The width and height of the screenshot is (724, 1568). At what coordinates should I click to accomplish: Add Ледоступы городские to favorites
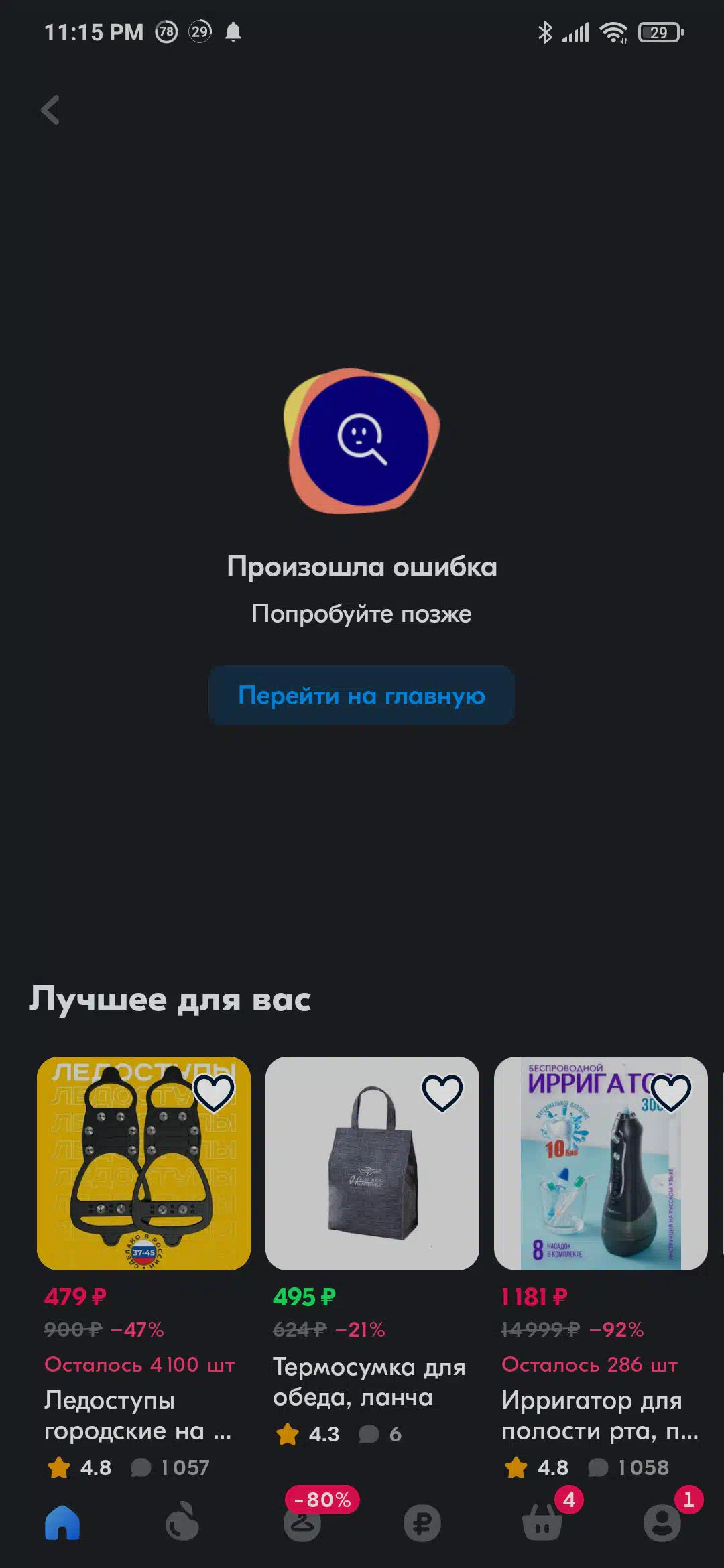pyautogui.click(x=214, y=1093)
